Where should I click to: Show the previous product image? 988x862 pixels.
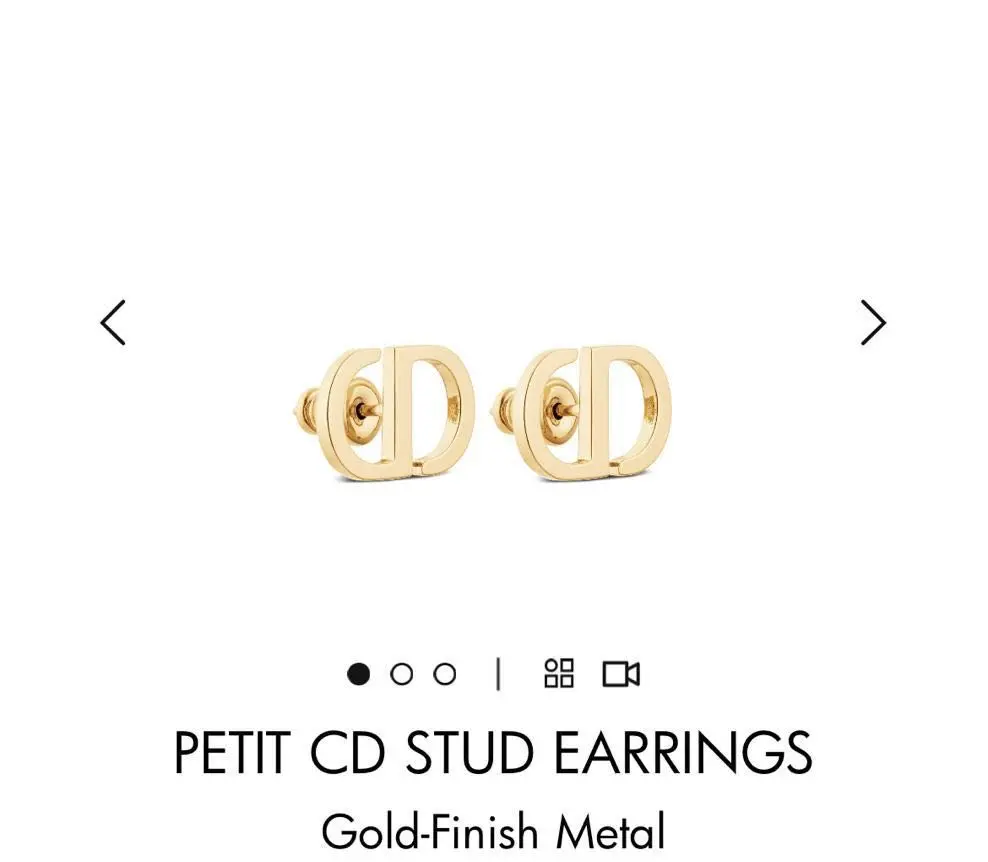tap(113, 322)
